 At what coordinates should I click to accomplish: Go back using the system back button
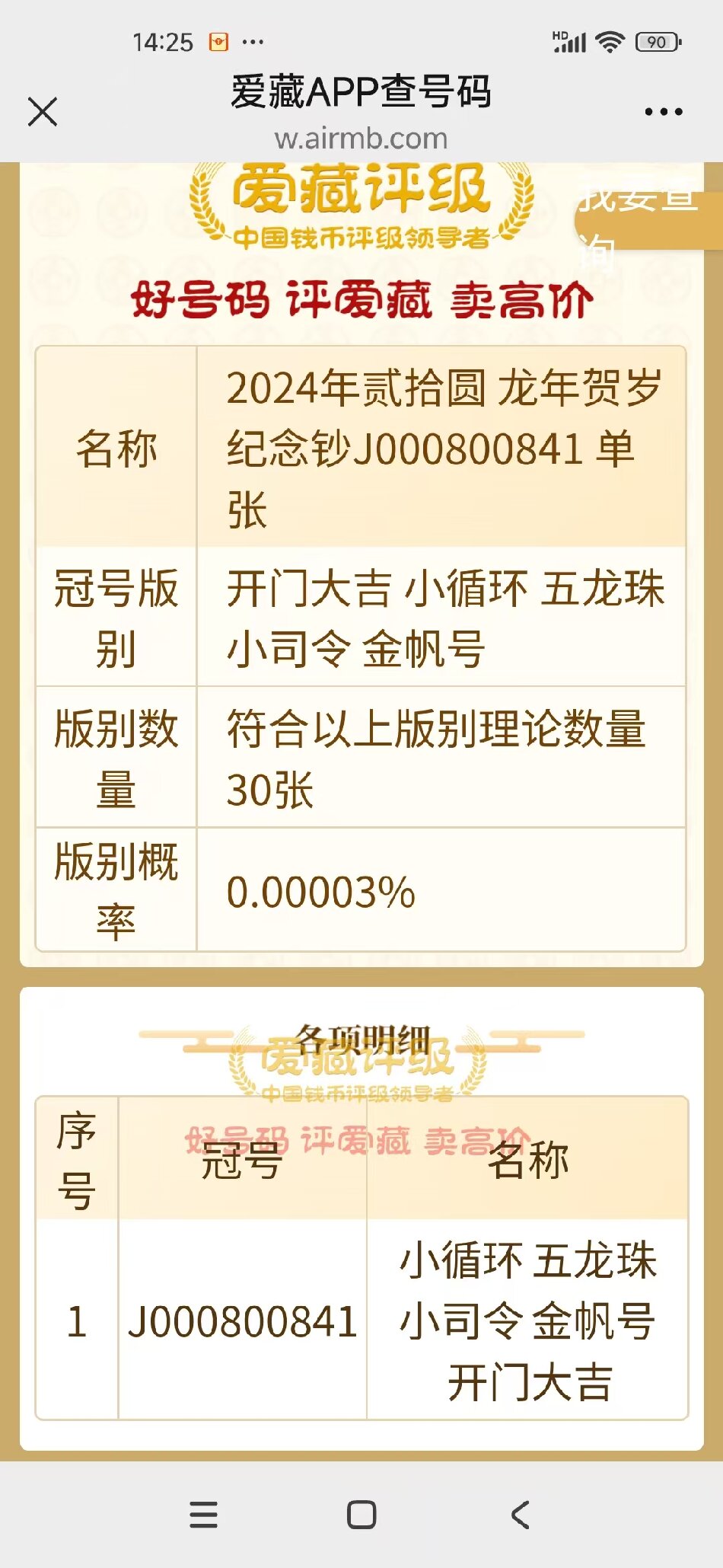tap(521, 1515)
